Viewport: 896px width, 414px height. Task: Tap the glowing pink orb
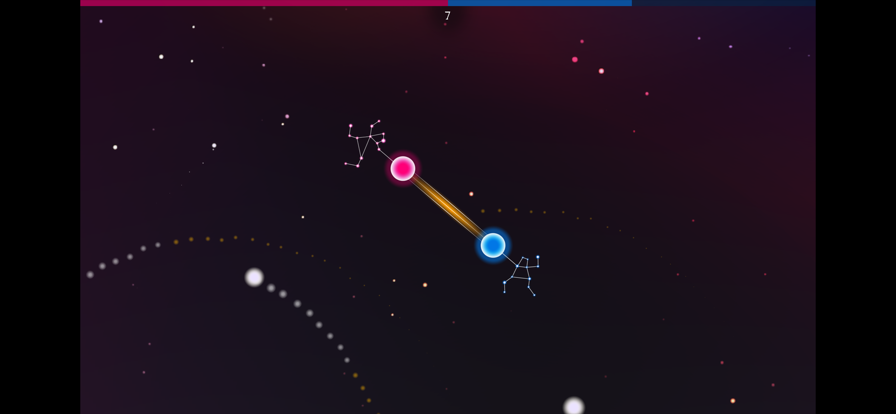click(403, 168)
